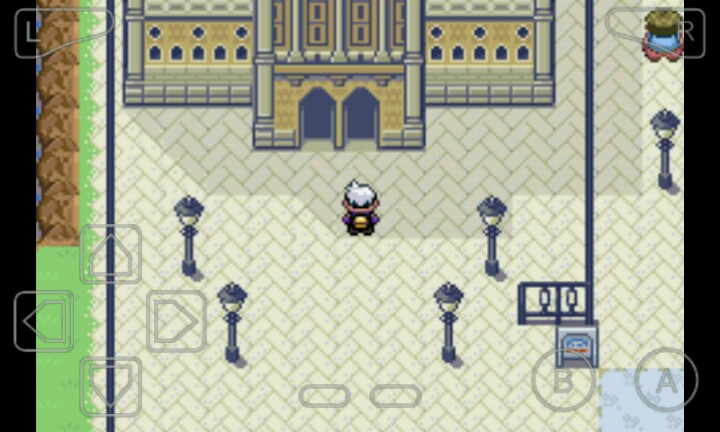The height and width of the screenshot is (432, 720).
Task: Tap the A action button
Action: 666,380
